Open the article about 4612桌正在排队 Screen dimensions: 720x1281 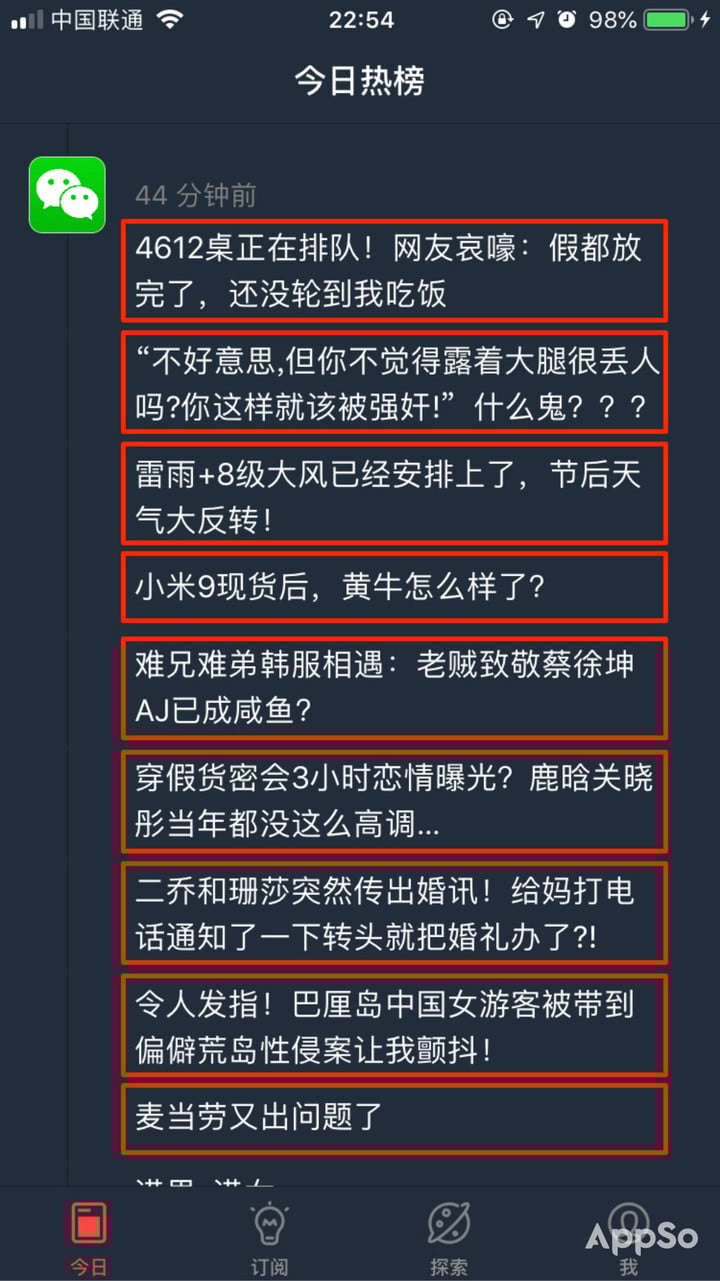tap(394, 268)
